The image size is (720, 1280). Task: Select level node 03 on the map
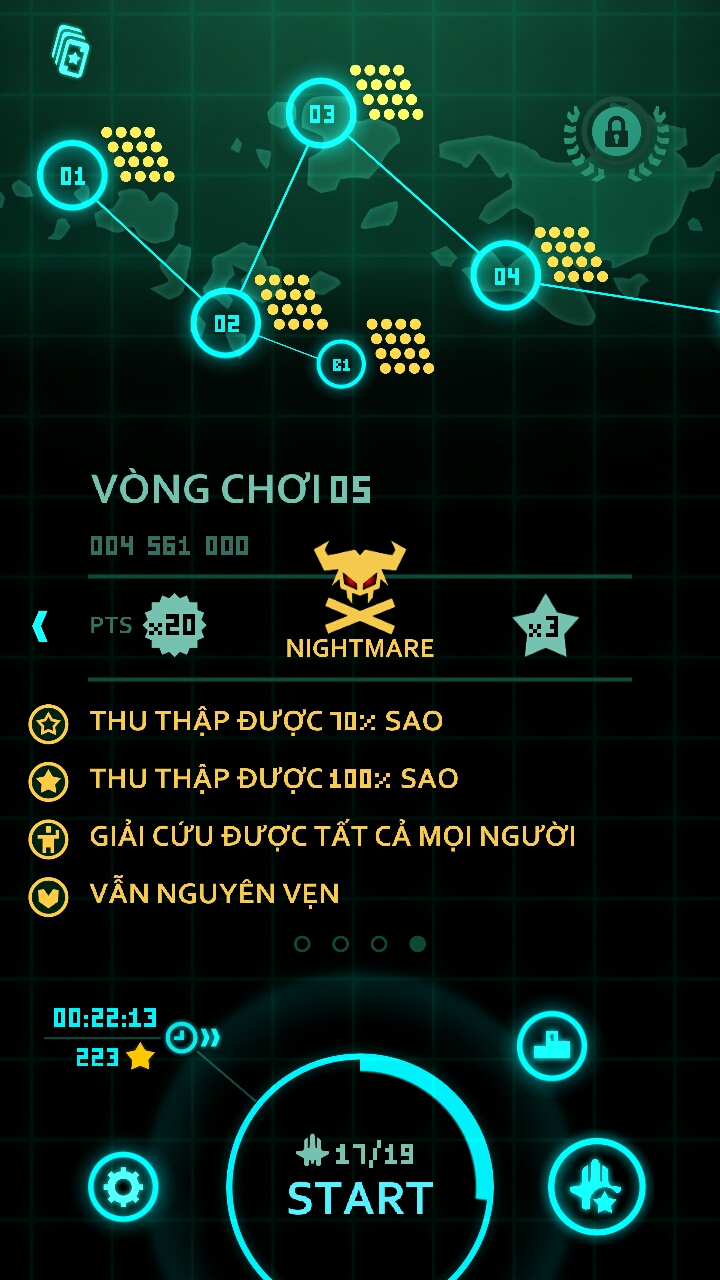pyautogui.click(x=321, y=113)
